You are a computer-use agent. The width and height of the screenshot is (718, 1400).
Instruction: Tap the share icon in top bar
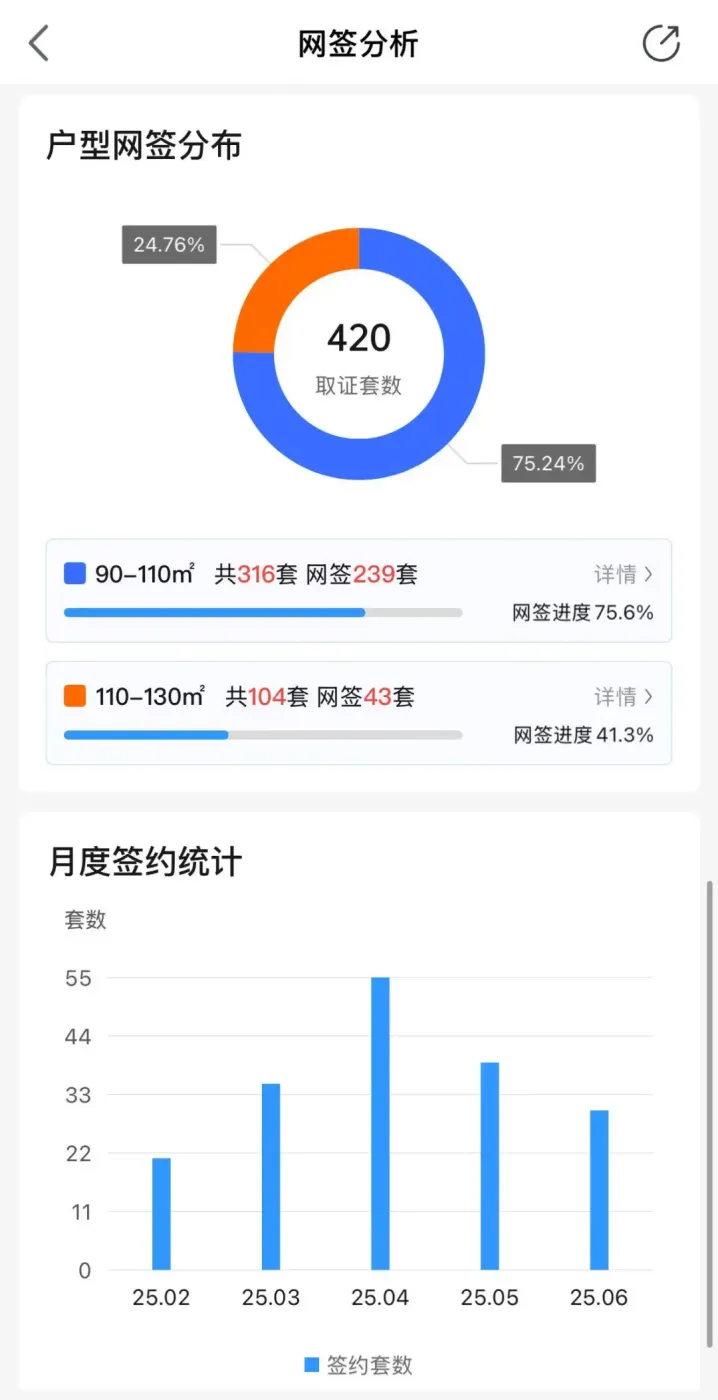pyautogui.click(x=661, y=44)
